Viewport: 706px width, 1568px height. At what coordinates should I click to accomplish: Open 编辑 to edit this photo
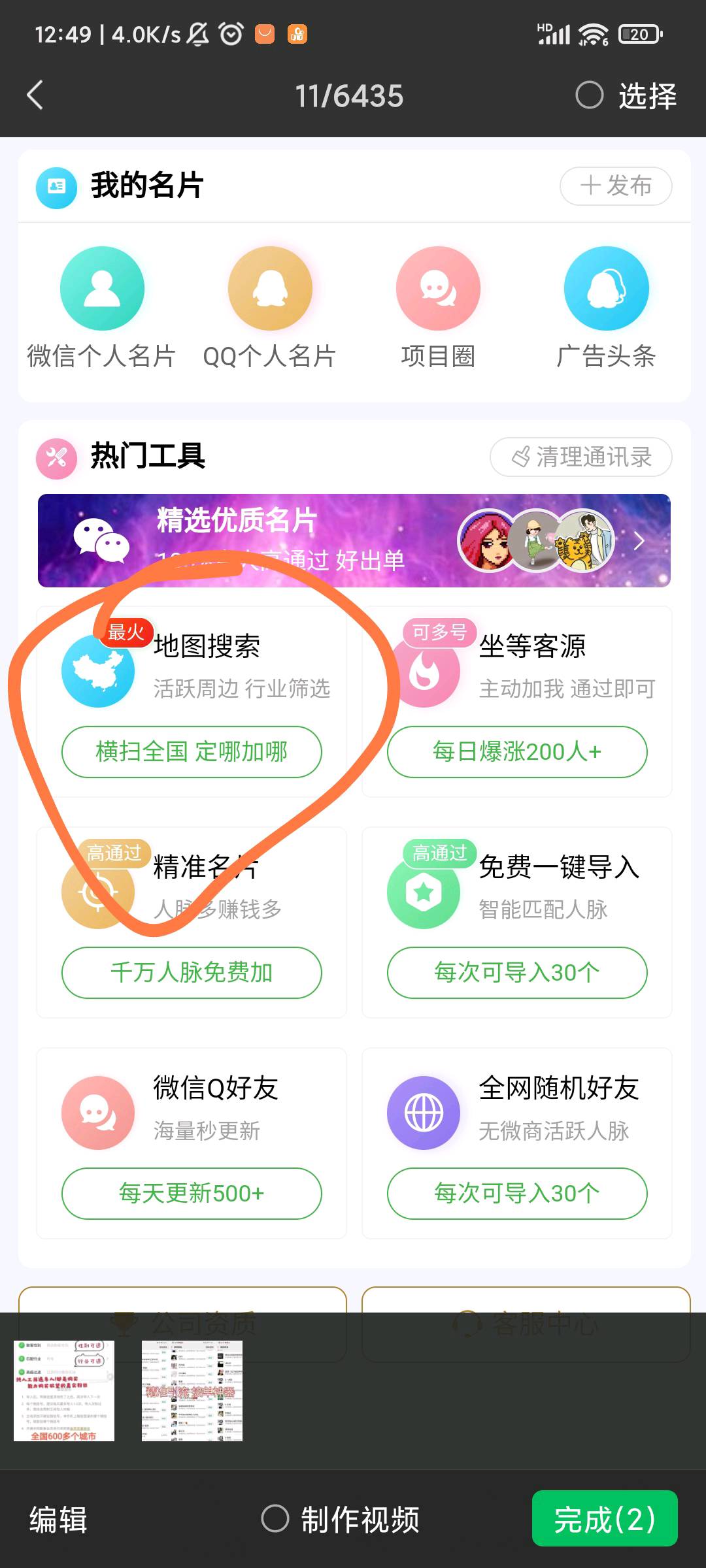coord(58,1519)
